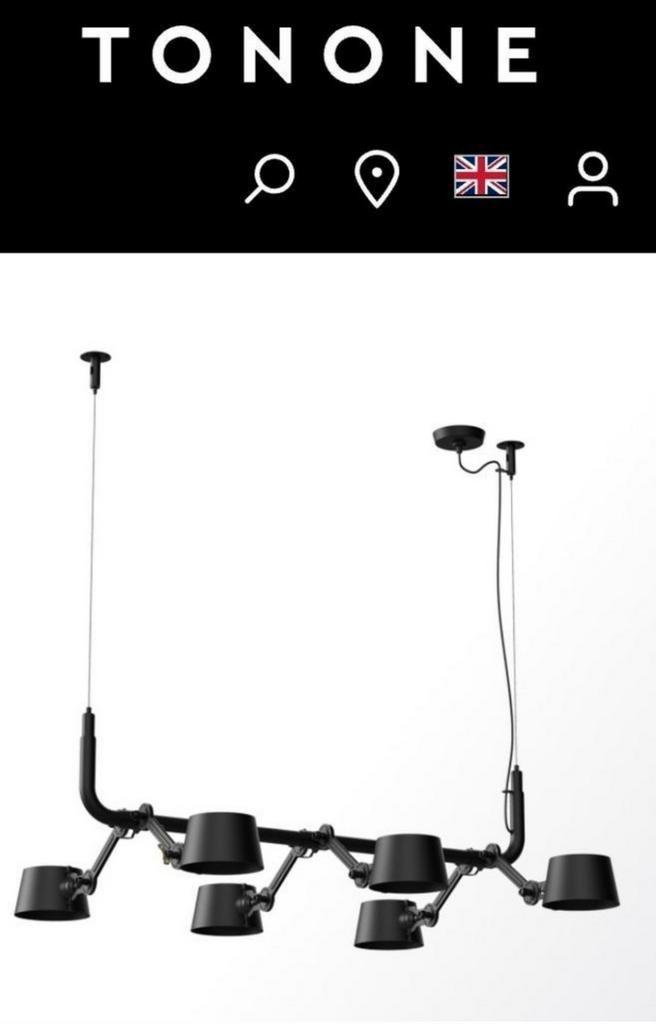
Task: Change language via the UK flag
Action: click(x=481, y=176)
